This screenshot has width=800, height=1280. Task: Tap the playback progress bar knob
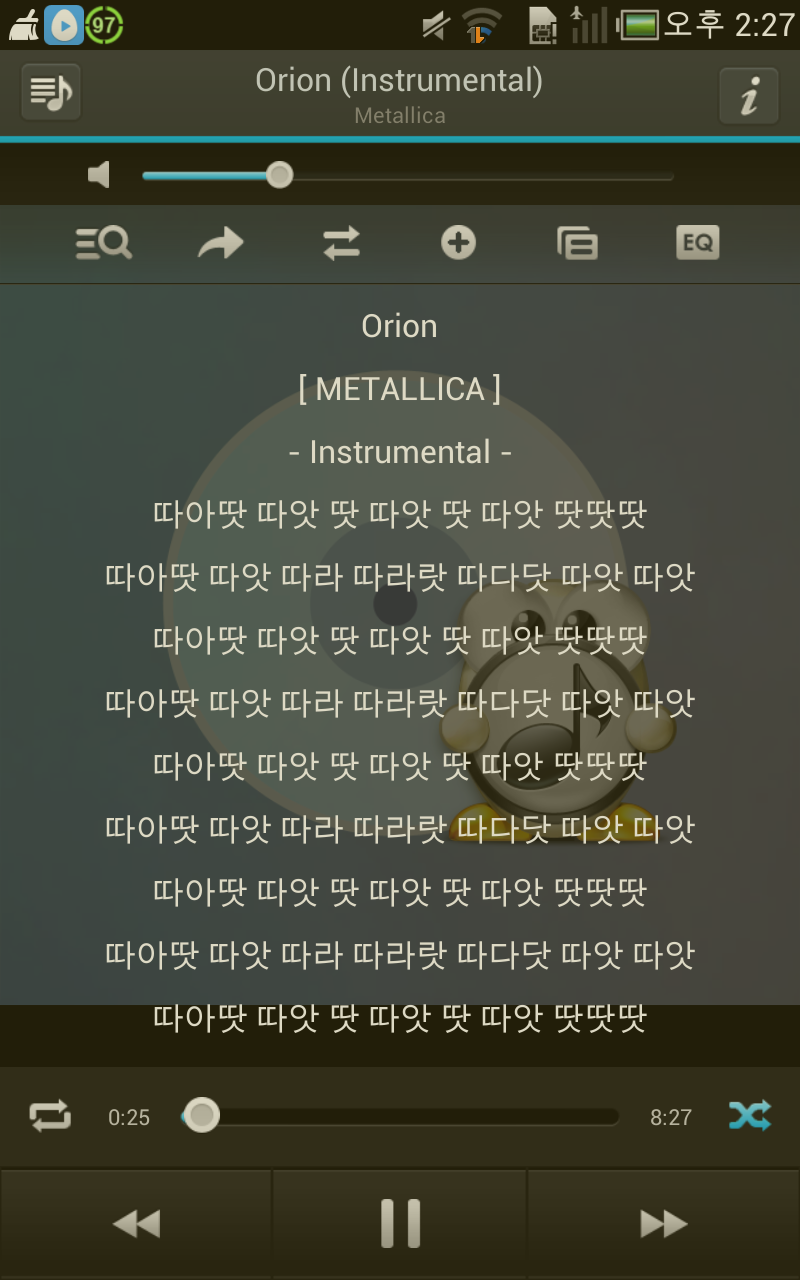coord(201,1115)
